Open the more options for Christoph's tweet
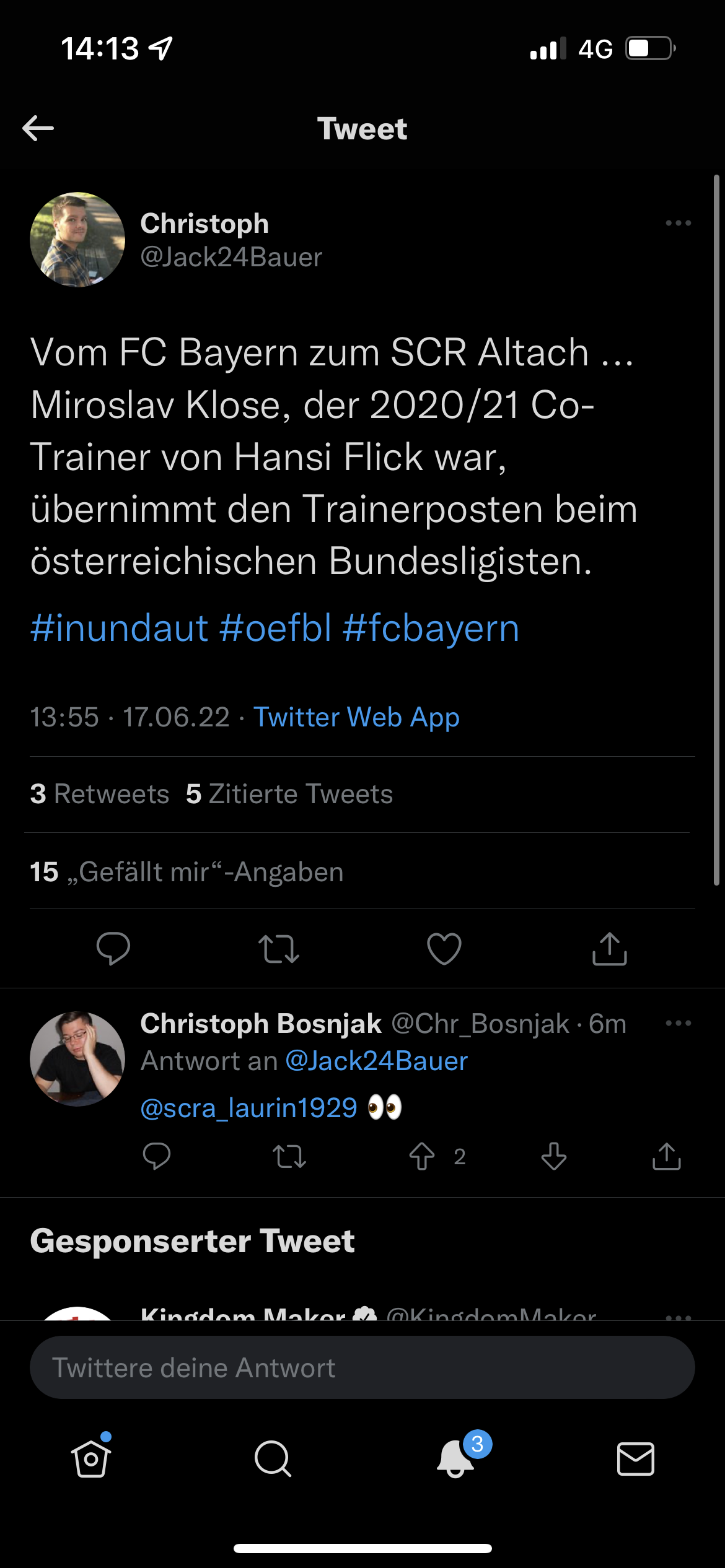This screenshot has width=725, height=1568. click(x=678, y=223)
